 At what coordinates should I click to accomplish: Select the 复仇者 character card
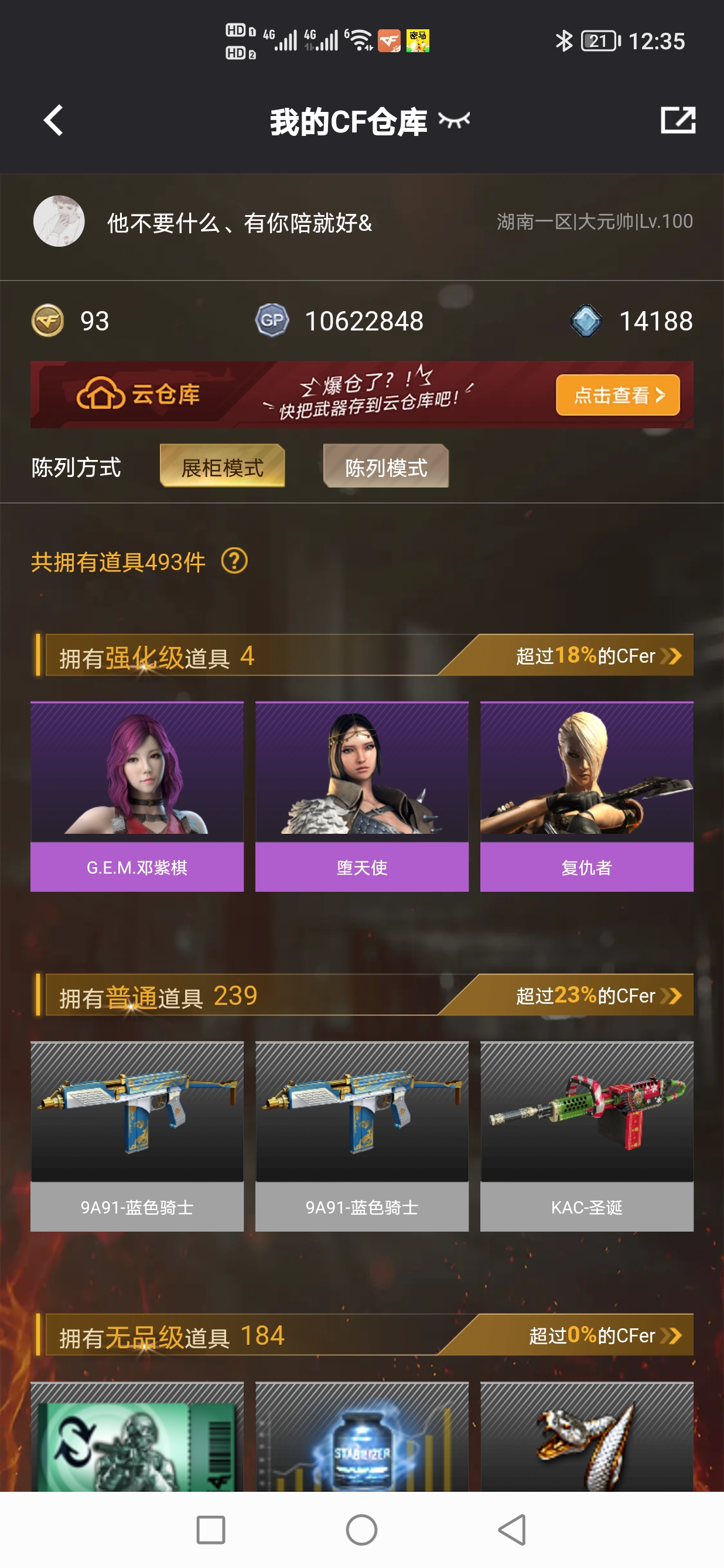coord(586,796)
